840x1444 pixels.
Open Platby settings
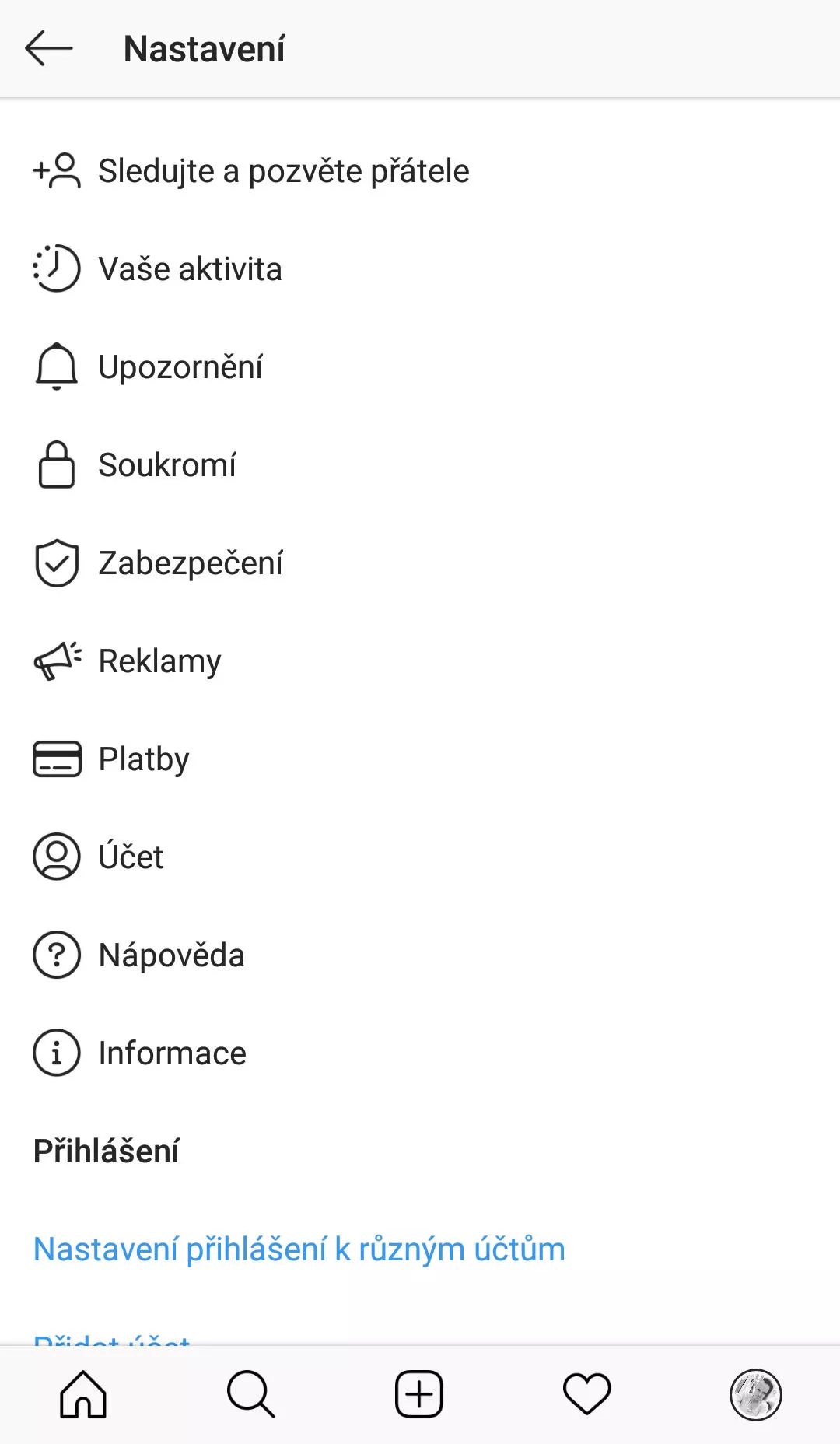pyautogui.click(x=420, y=759)
